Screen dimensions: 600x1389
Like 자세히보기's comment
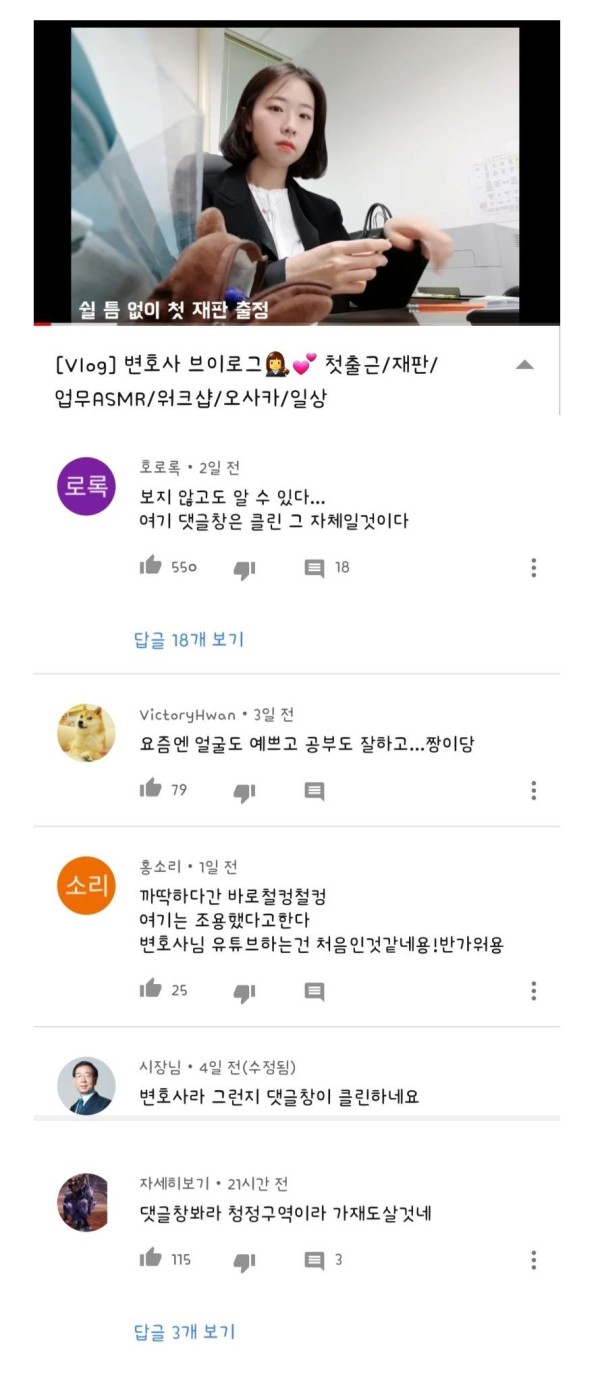pyautogui.click(x=151, y=1259)
